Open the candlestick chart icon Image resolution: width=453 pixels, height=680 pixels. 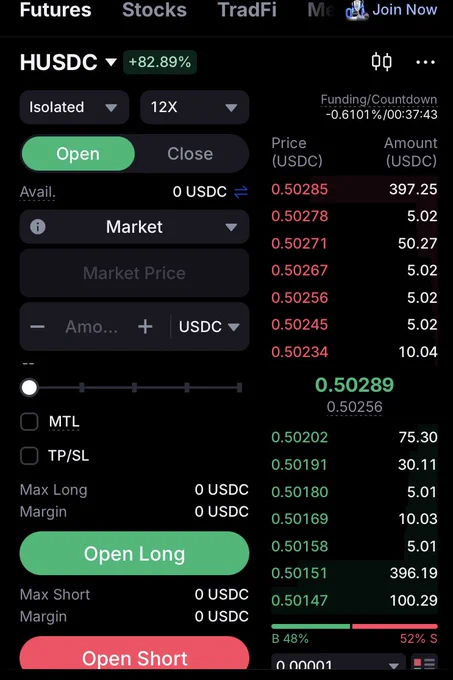[x=381, y=62]
